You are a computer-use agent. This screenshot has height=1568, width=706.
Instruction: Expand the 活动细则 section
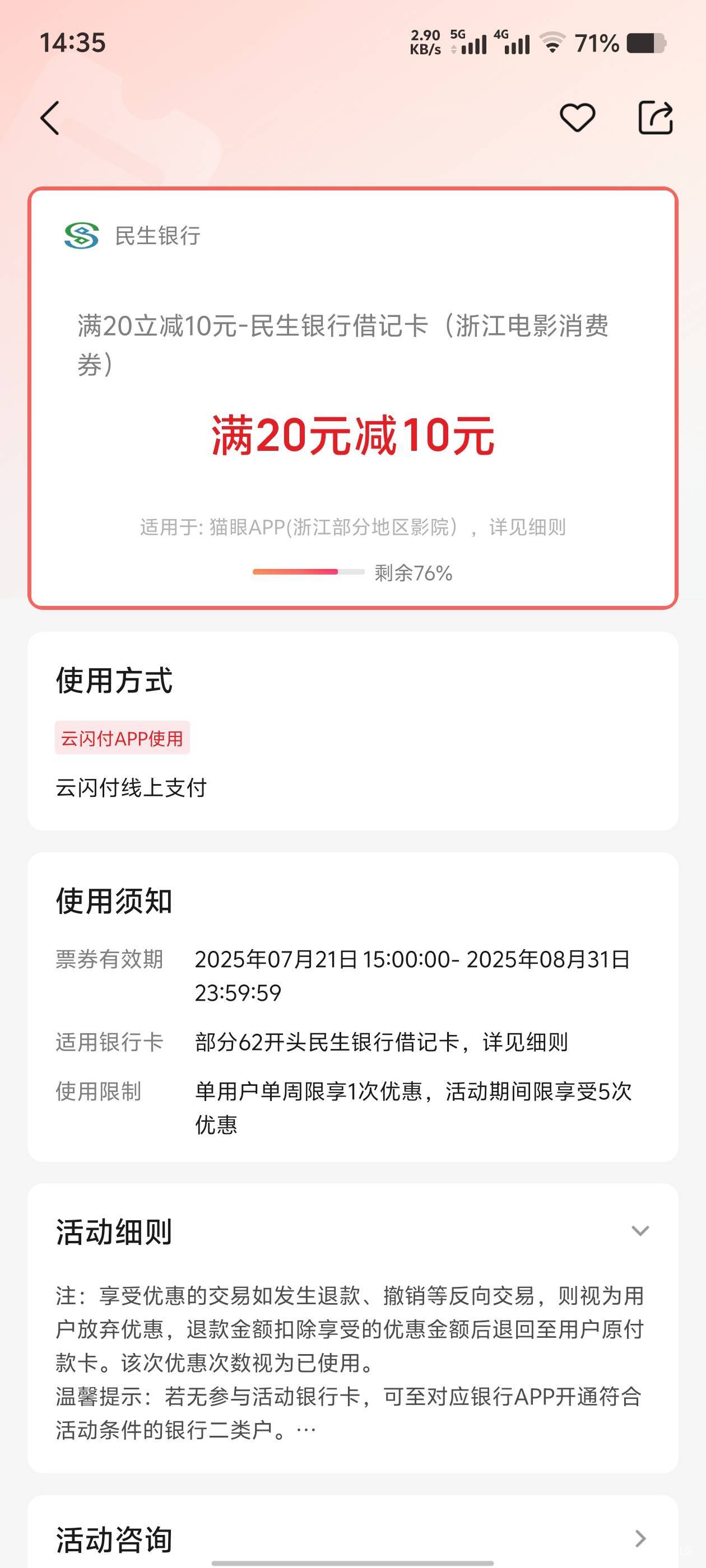(x=640, y=1231)
